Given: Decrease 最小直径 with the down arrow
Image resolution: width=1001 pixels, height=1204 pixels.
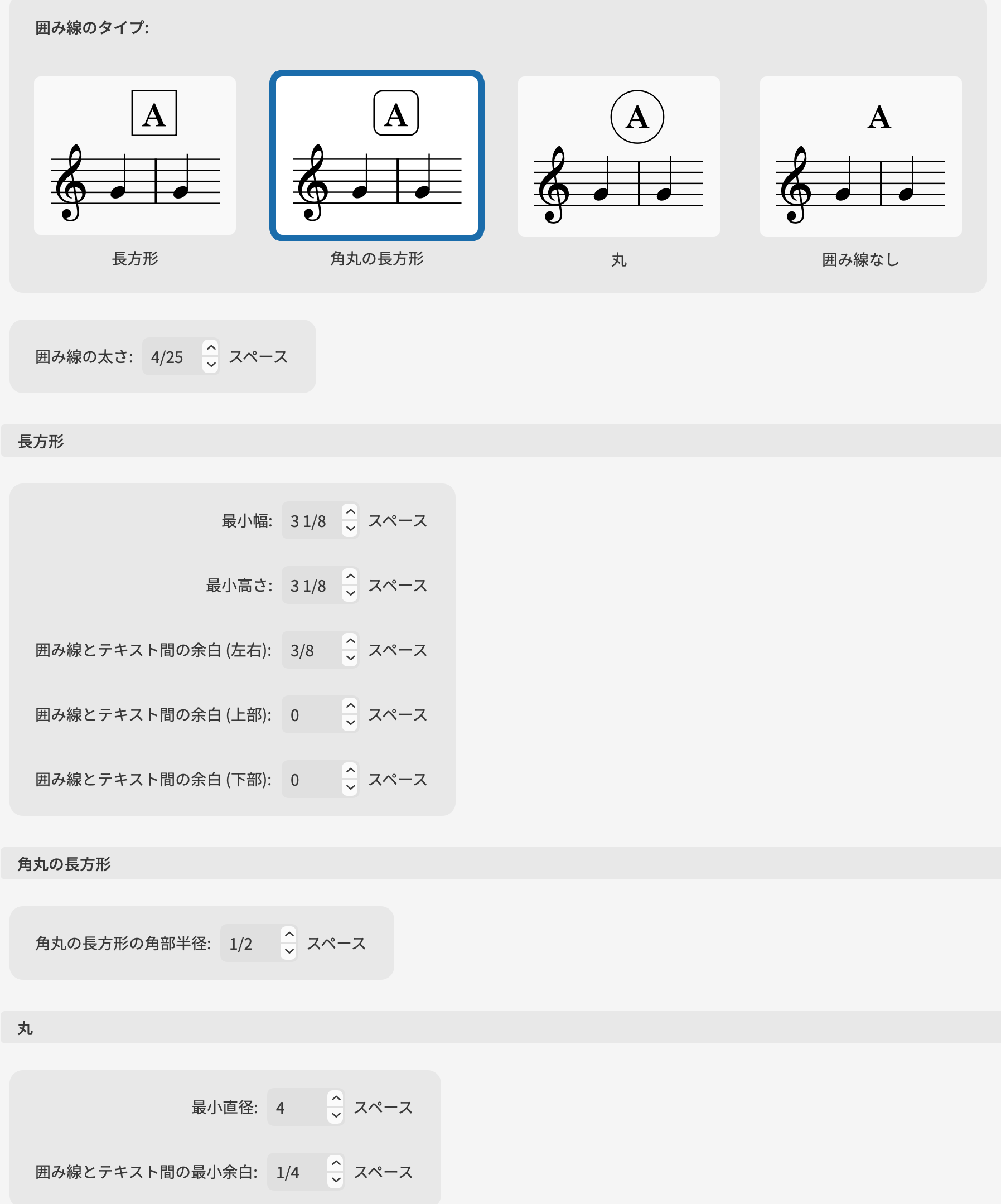Looking at the screenshot, I should coord(336,1116).
